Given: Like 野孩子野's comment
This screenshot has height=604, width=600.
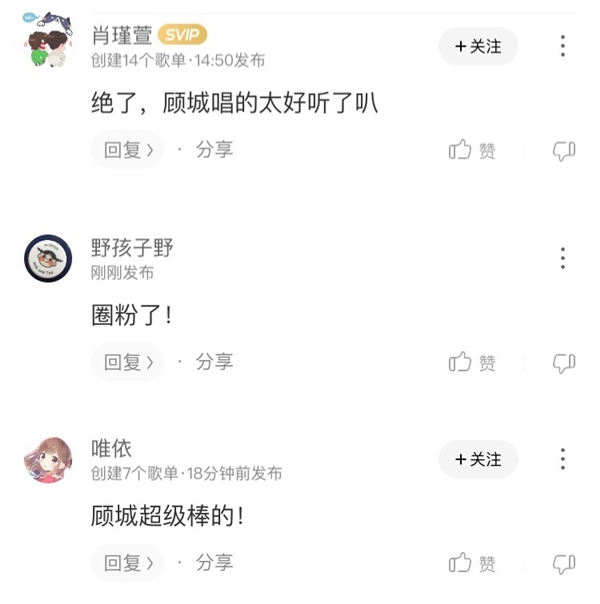Looking at the screenshot, I should [x=472, y=362].
